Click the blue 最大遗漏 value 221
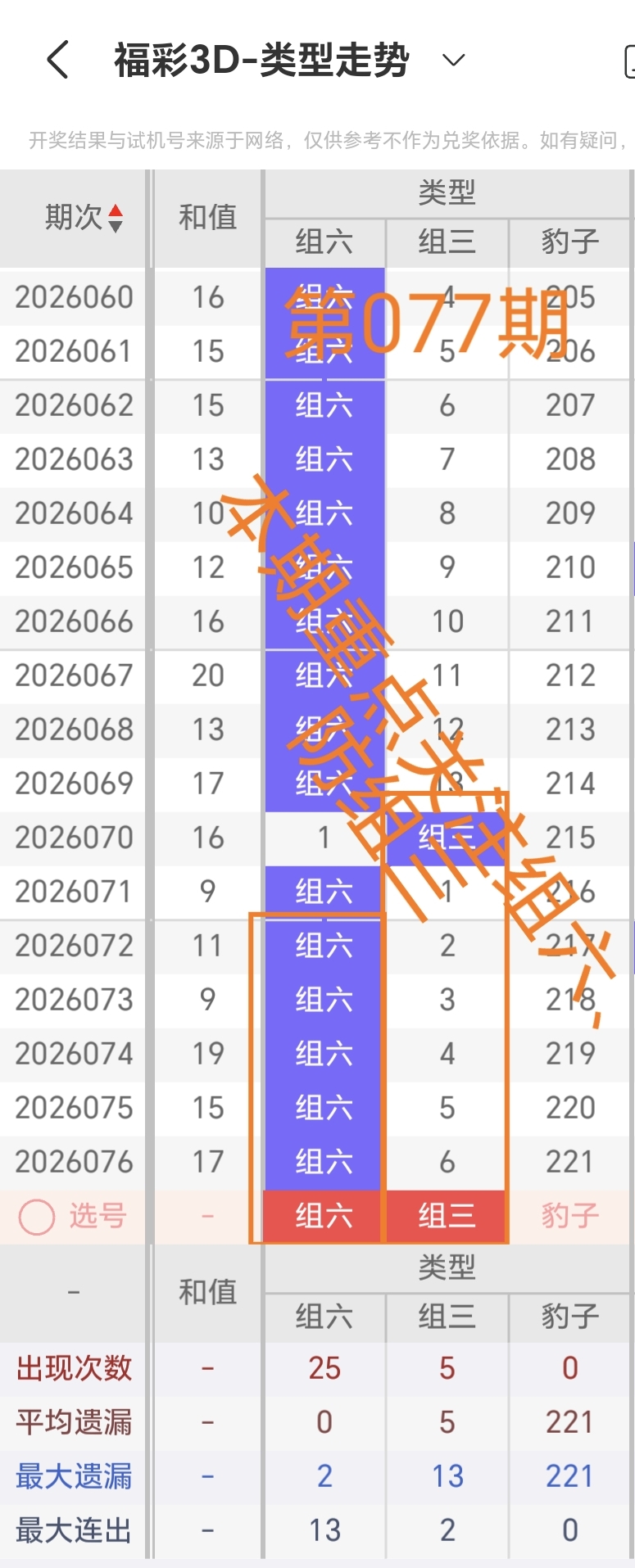Screen dimensions: 635x1568 click(568, 1476)
